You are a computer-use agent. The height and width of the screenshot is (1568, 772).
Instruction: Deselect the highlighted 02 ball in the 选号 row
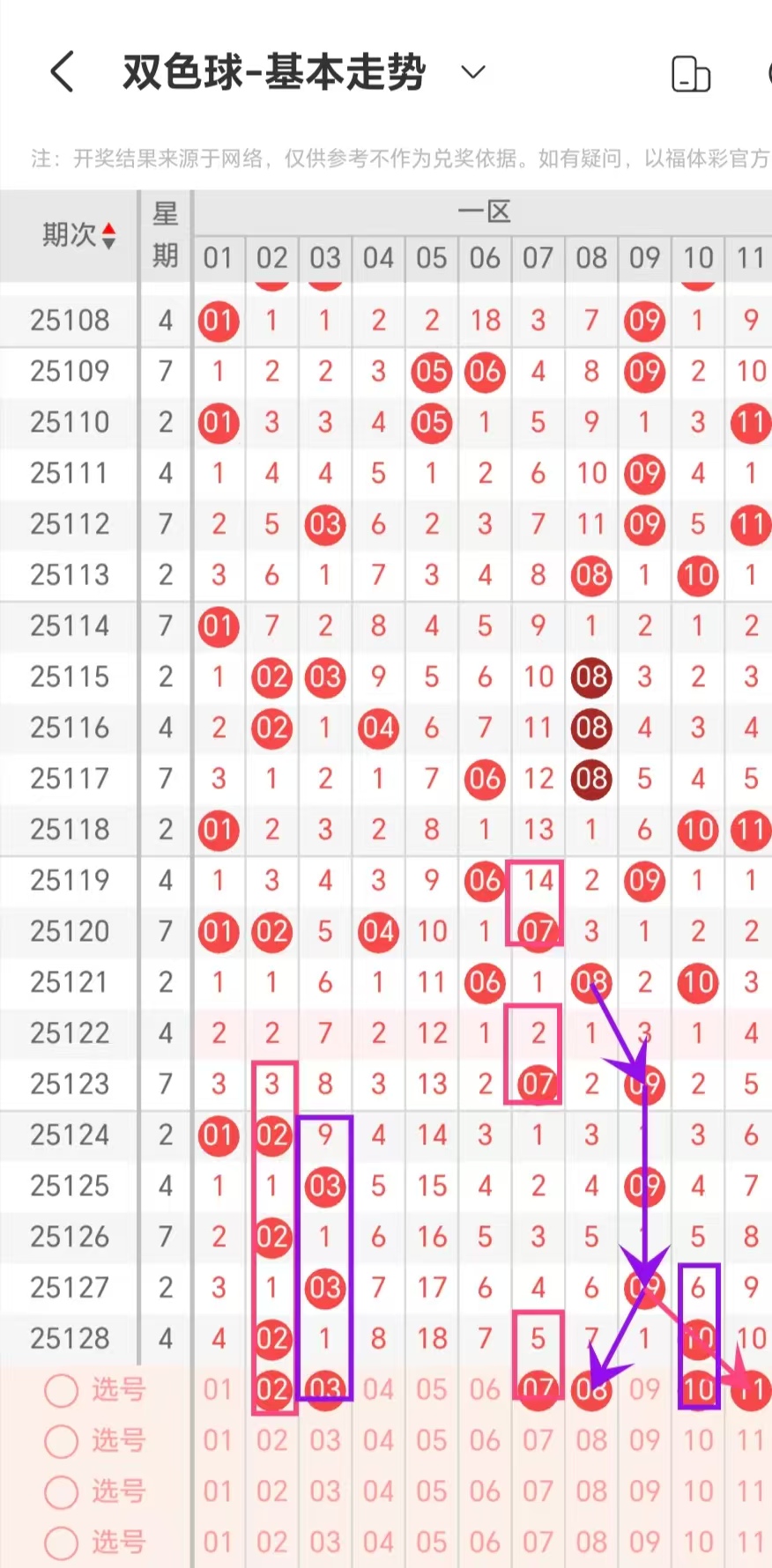[272, 1389]
